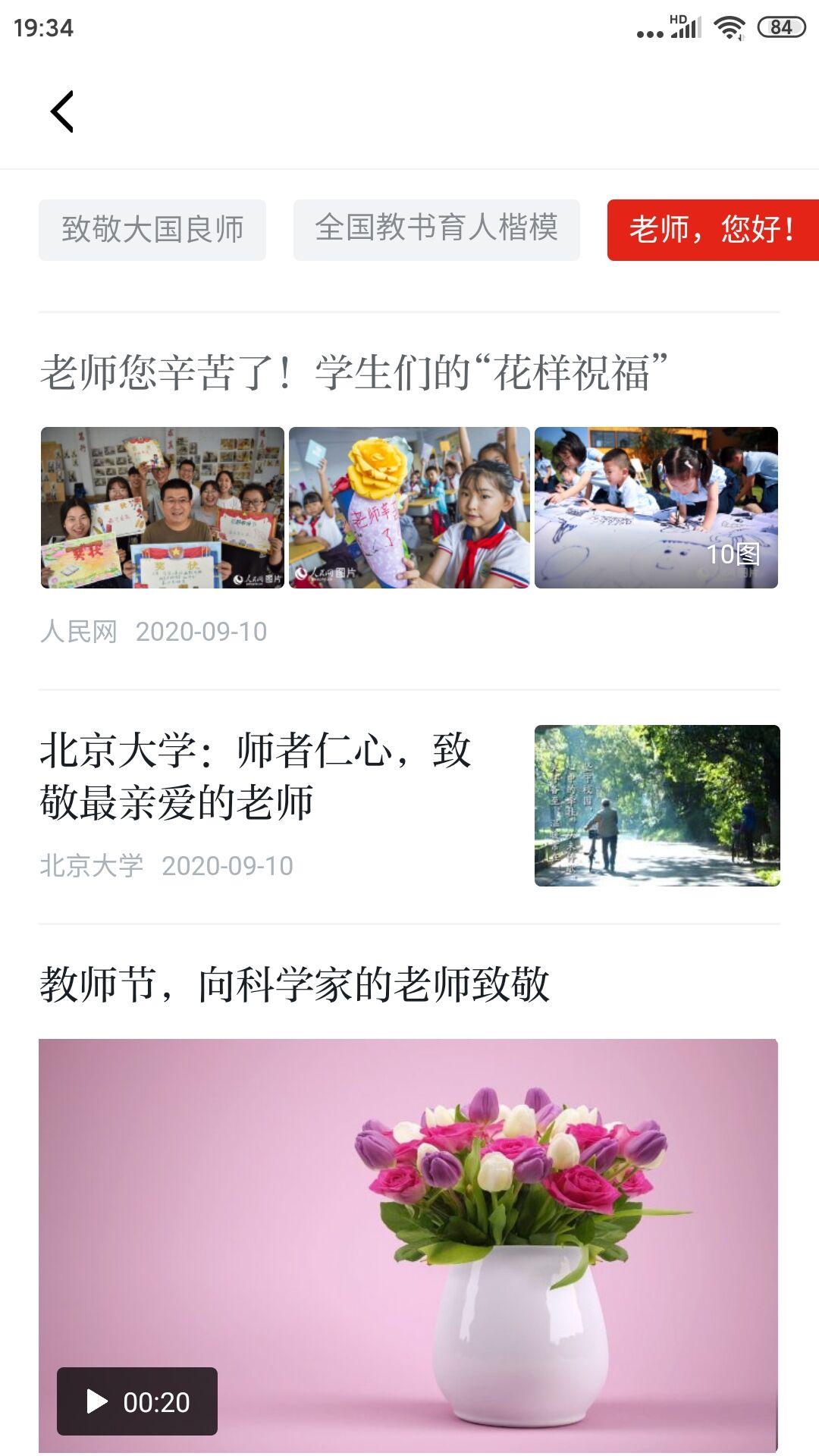Switch to the 全国教书育人楷模 tab

(x=436, y=229)
